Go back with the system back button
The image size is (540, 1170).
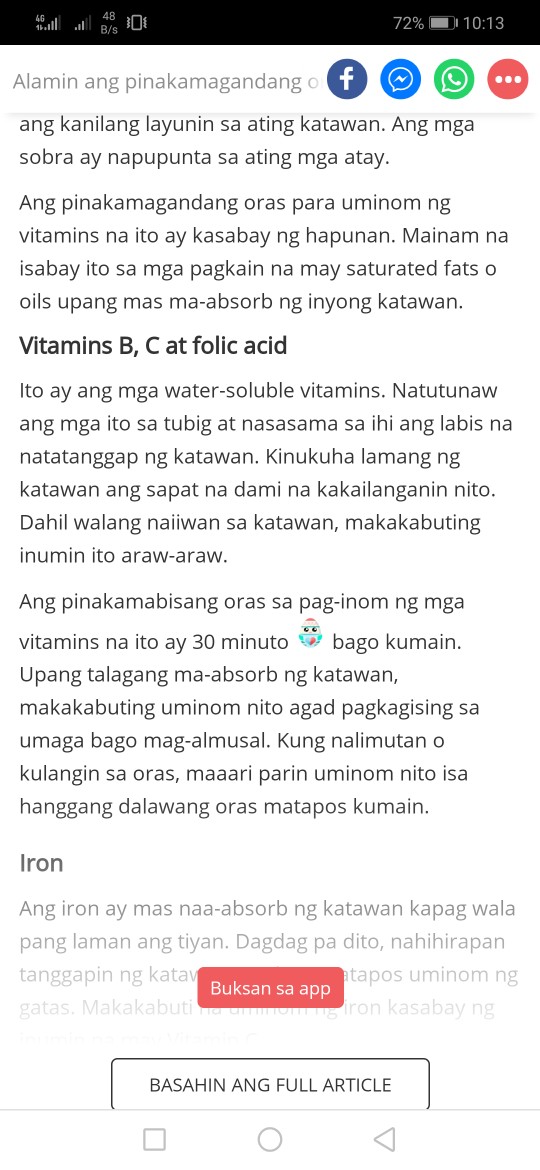[x=384, y=1139]
